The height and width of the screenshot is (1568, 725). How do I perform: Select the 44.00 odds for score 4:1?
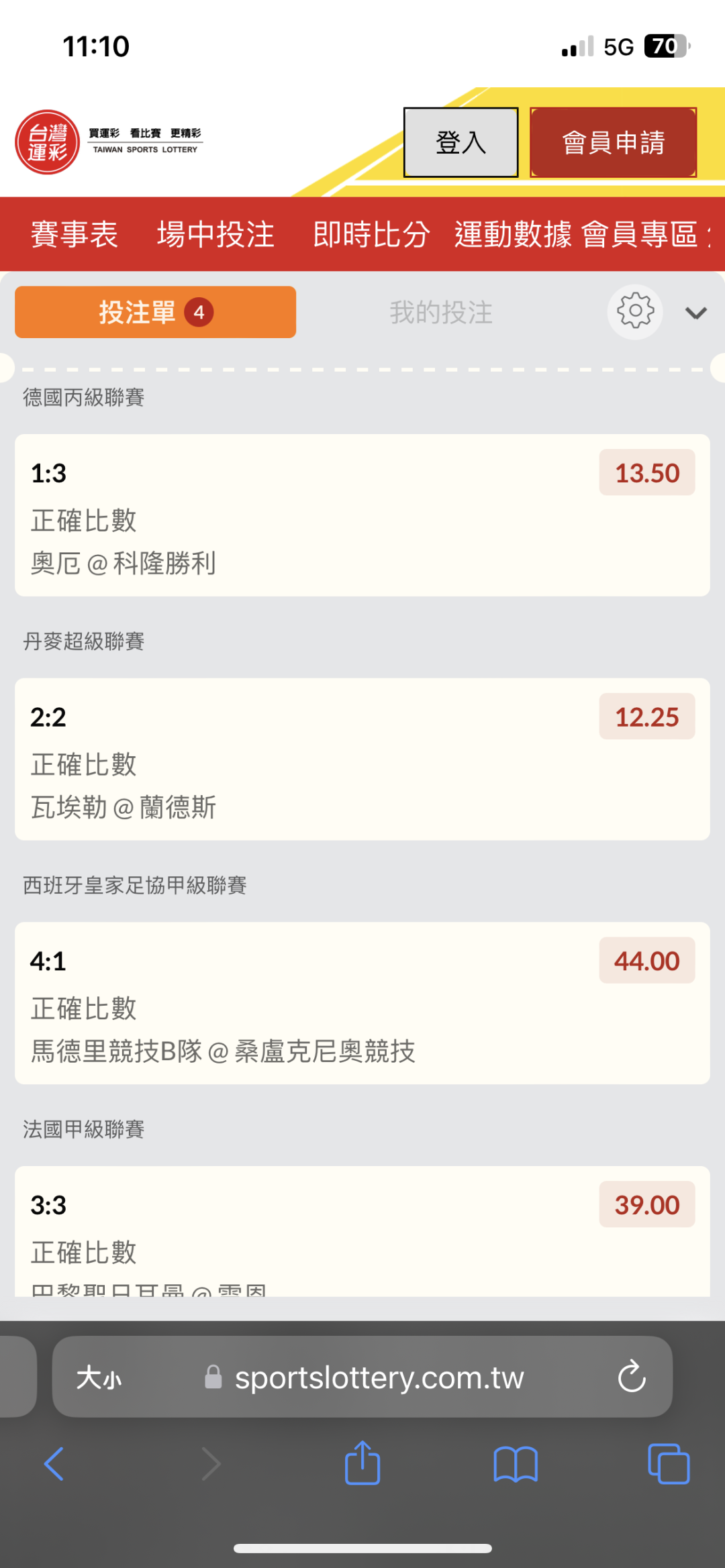[646, 961]
